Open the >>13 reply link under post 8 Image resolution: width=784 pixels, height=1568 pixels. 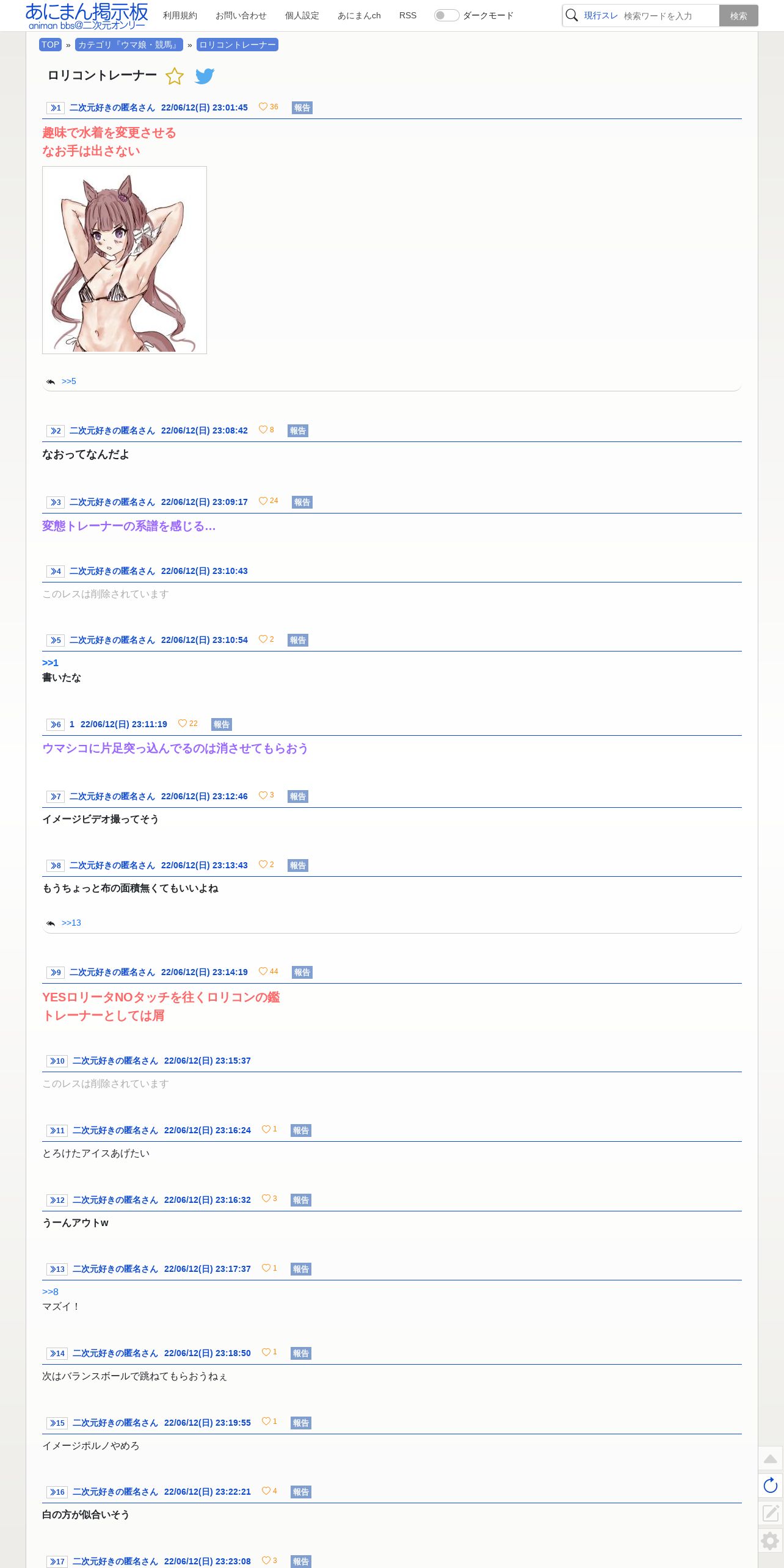(x=71, y=923)
